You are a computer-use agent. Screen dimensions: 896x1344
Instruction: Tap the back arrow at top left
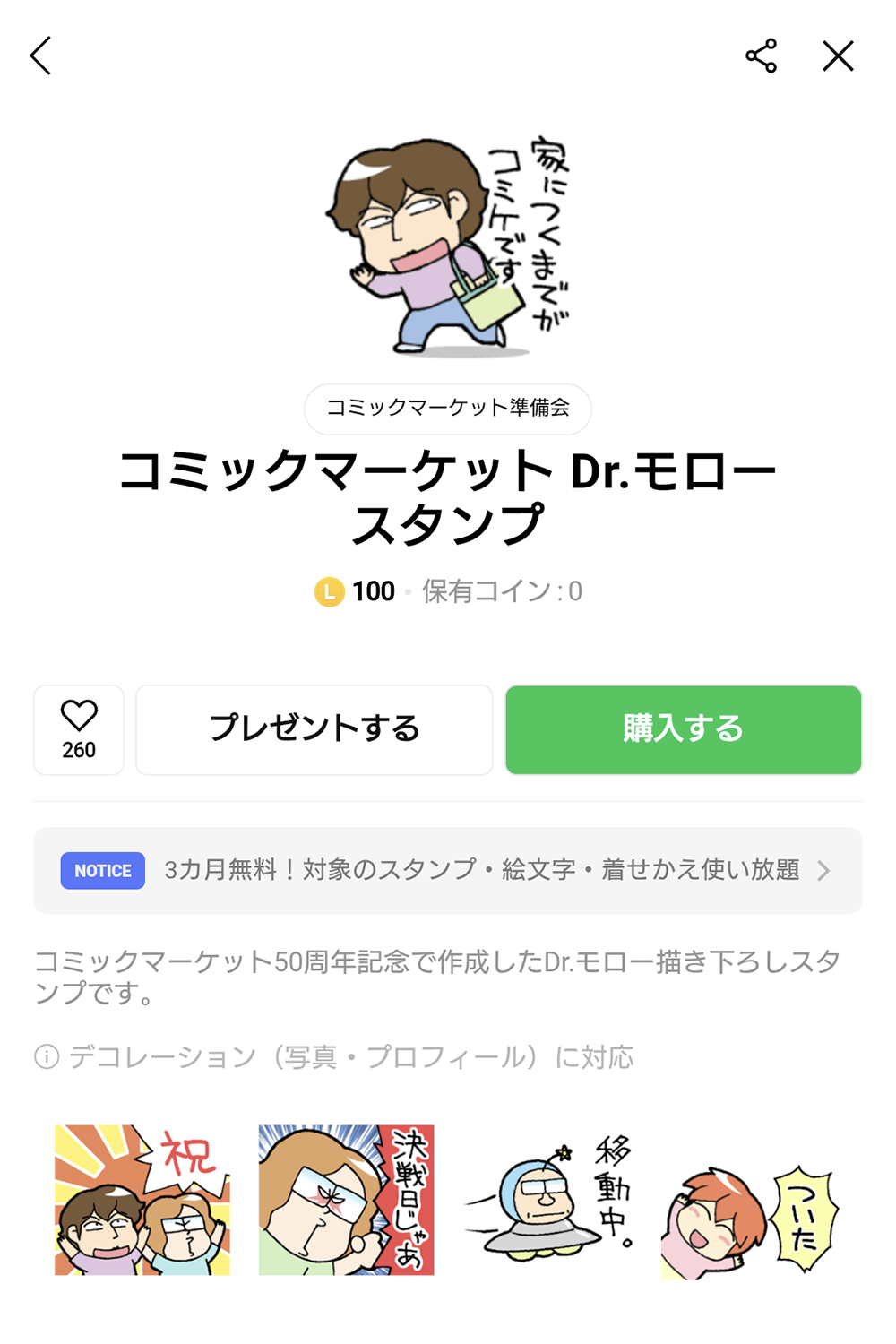39,56
